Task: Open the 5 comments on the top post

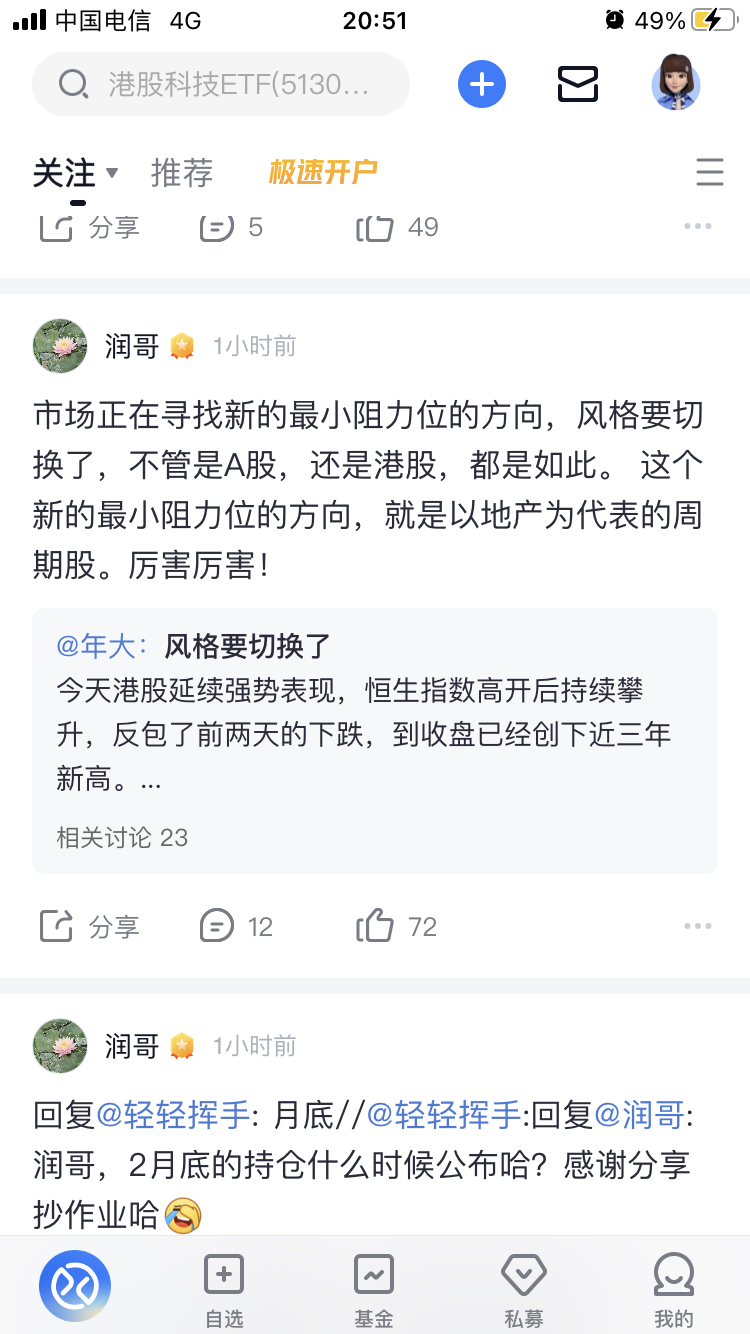Action: click(230, 228)
